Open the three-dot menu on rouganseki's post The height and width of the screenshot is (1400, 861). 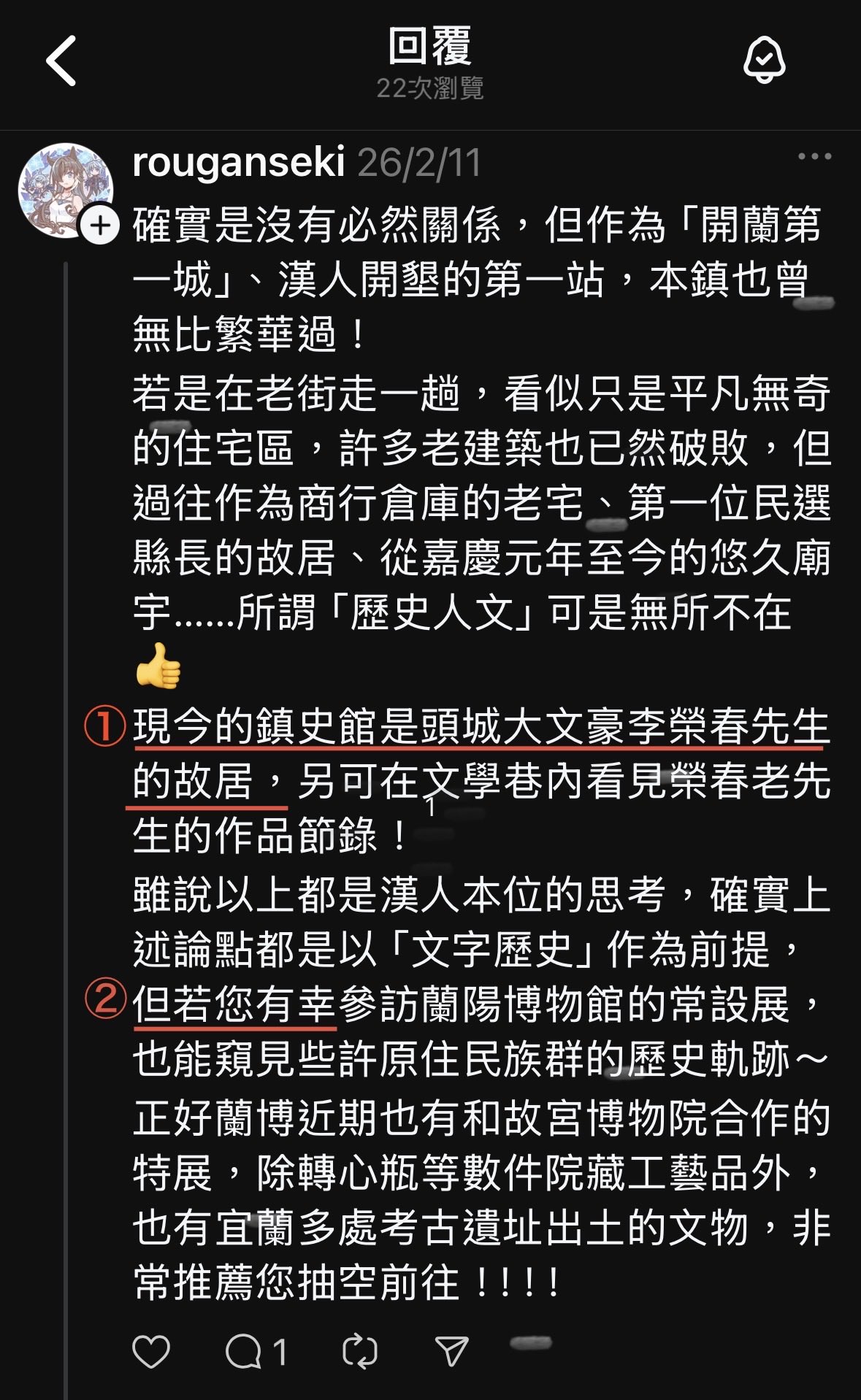814,156
